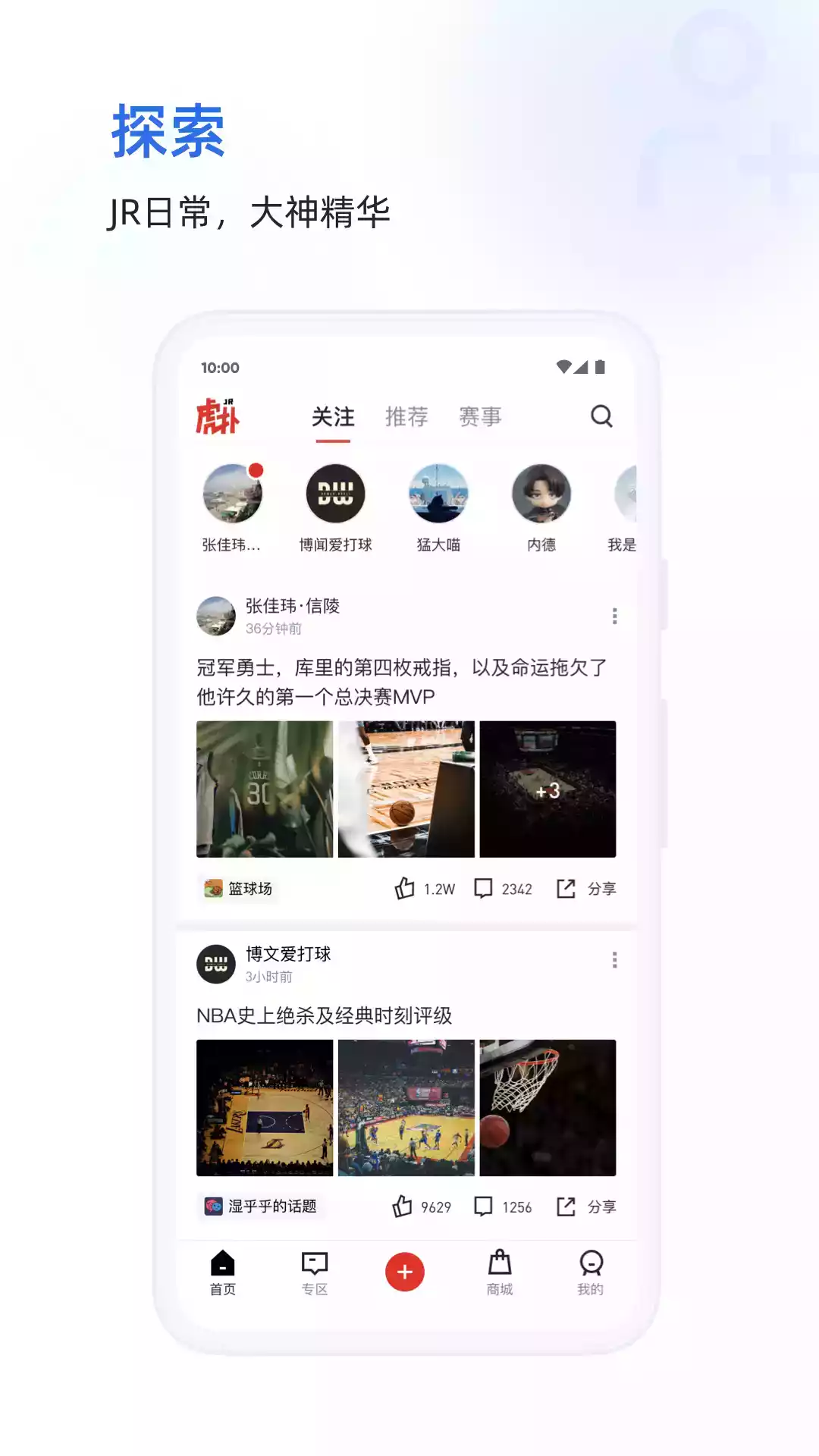Open comments on the NBA moments post
The height and width of the screenshot is (1456, 819).
[484, 1206]
